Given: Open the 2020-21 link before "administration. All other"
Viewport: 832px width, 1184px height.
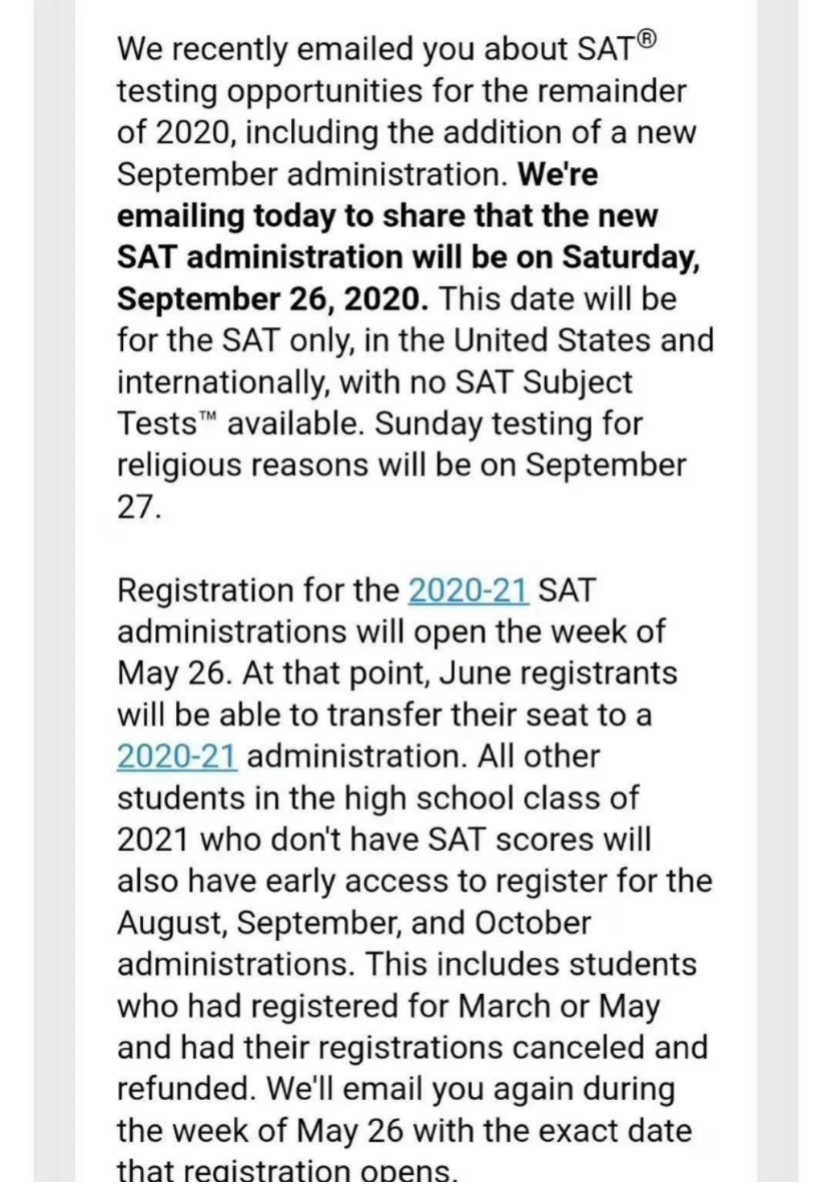Looking at the screenshot, I should [x=177, y=756].
